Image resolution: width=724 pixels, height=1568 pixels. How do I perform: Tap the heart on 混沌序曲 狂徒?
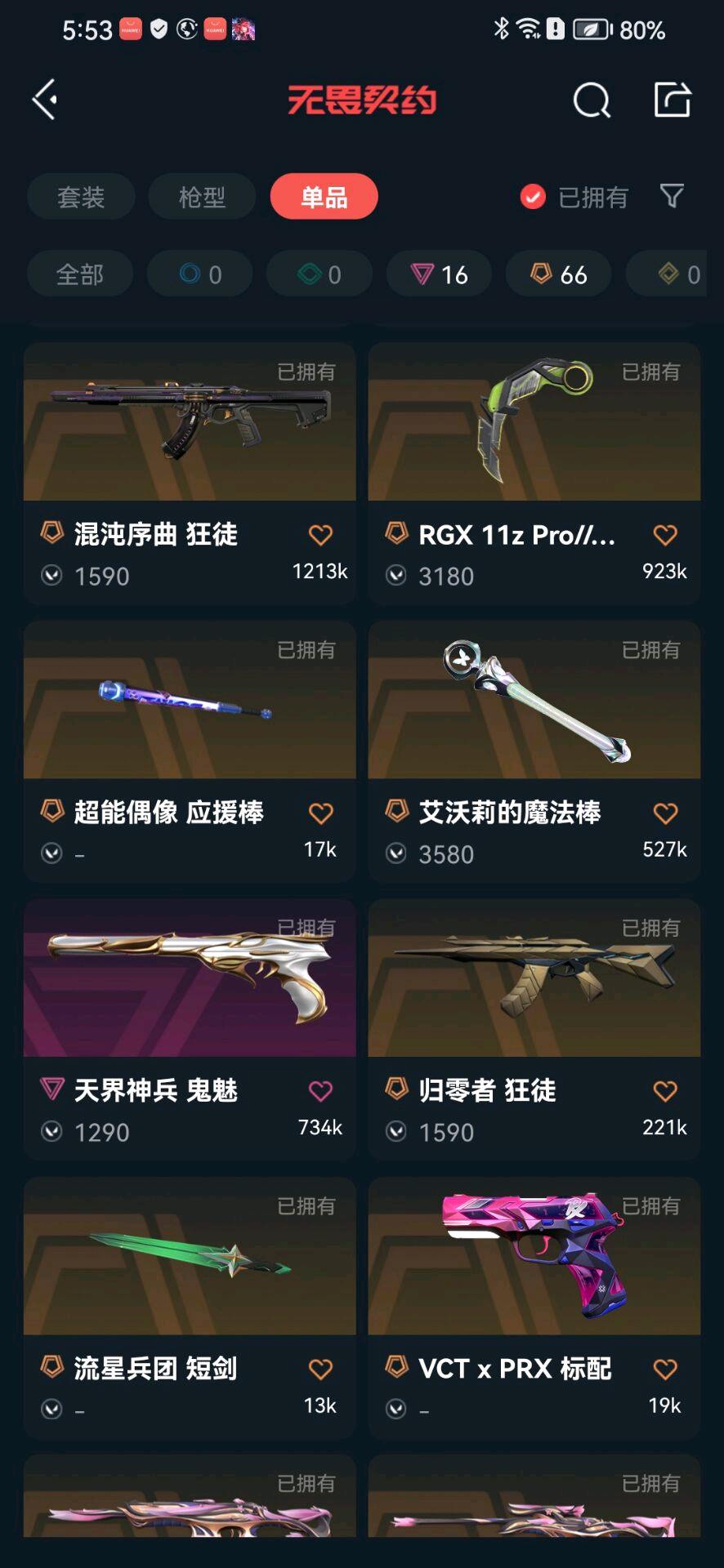click(320, 535)
